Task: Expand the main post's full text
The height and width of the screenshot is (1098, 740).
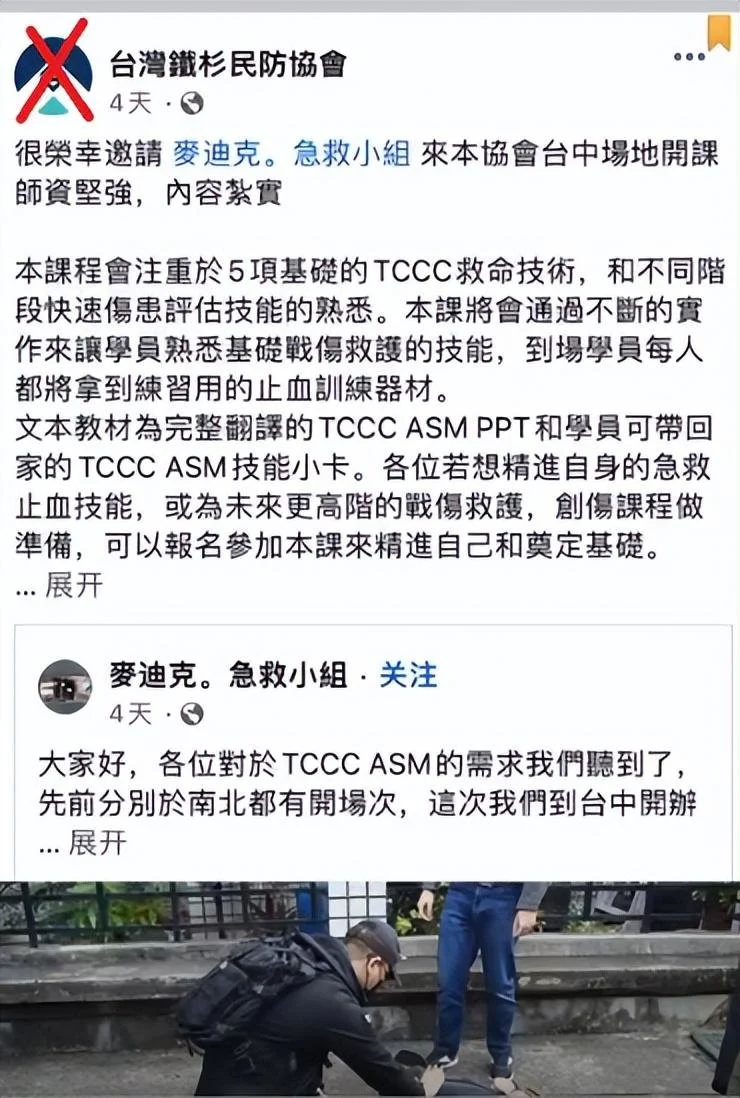Action: coord(73,585)
